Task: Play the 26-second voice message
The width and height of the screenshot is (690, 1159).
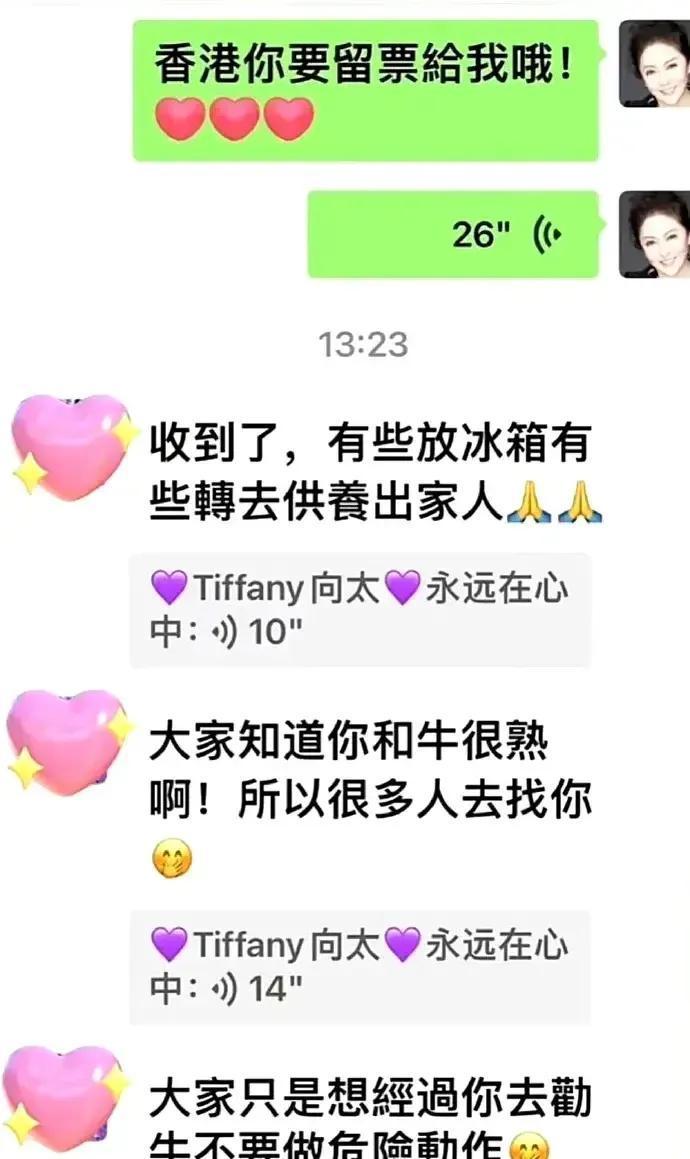Action: (x=453, y=234)
